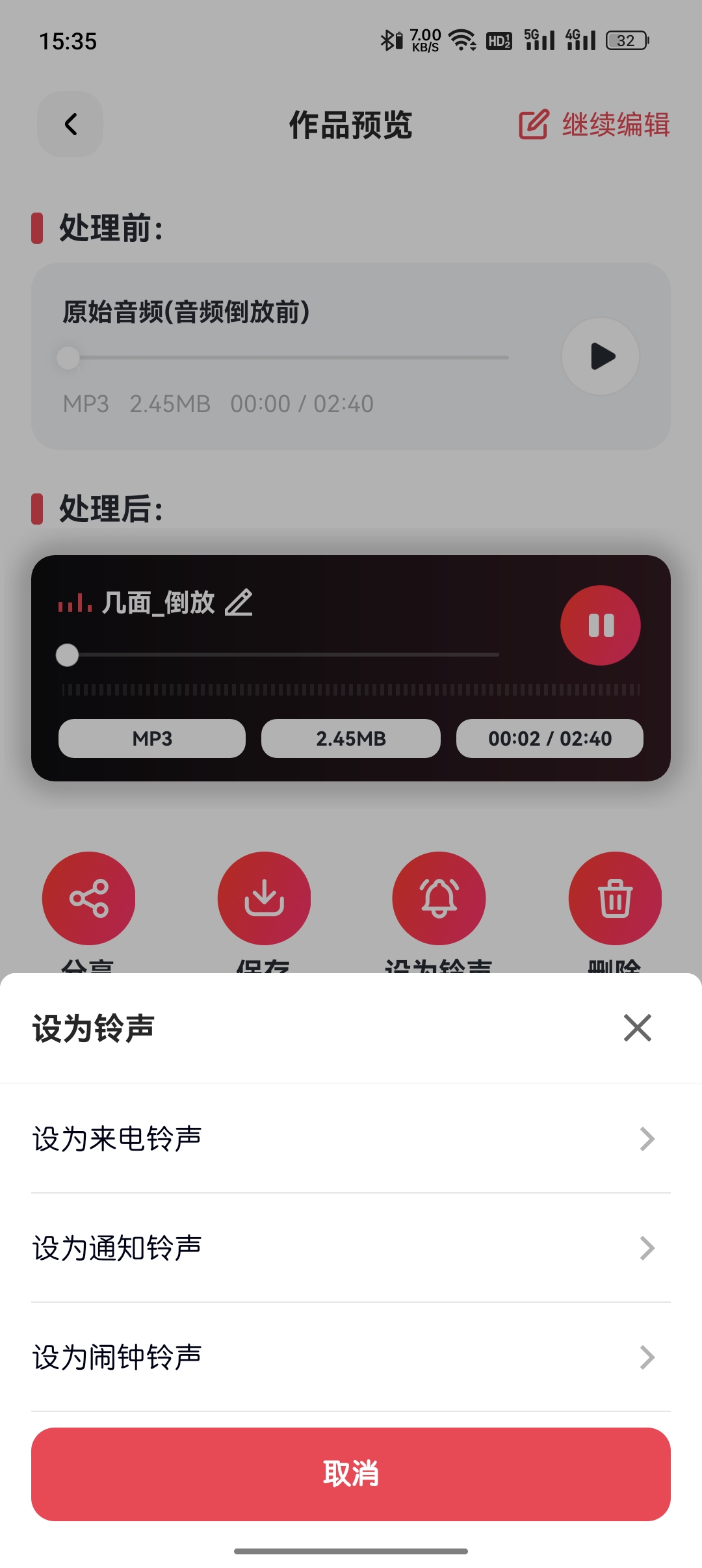Expand 设为通知铃声 option
The height and width of the screenshot is (1568, 702).
(645, 1248)
